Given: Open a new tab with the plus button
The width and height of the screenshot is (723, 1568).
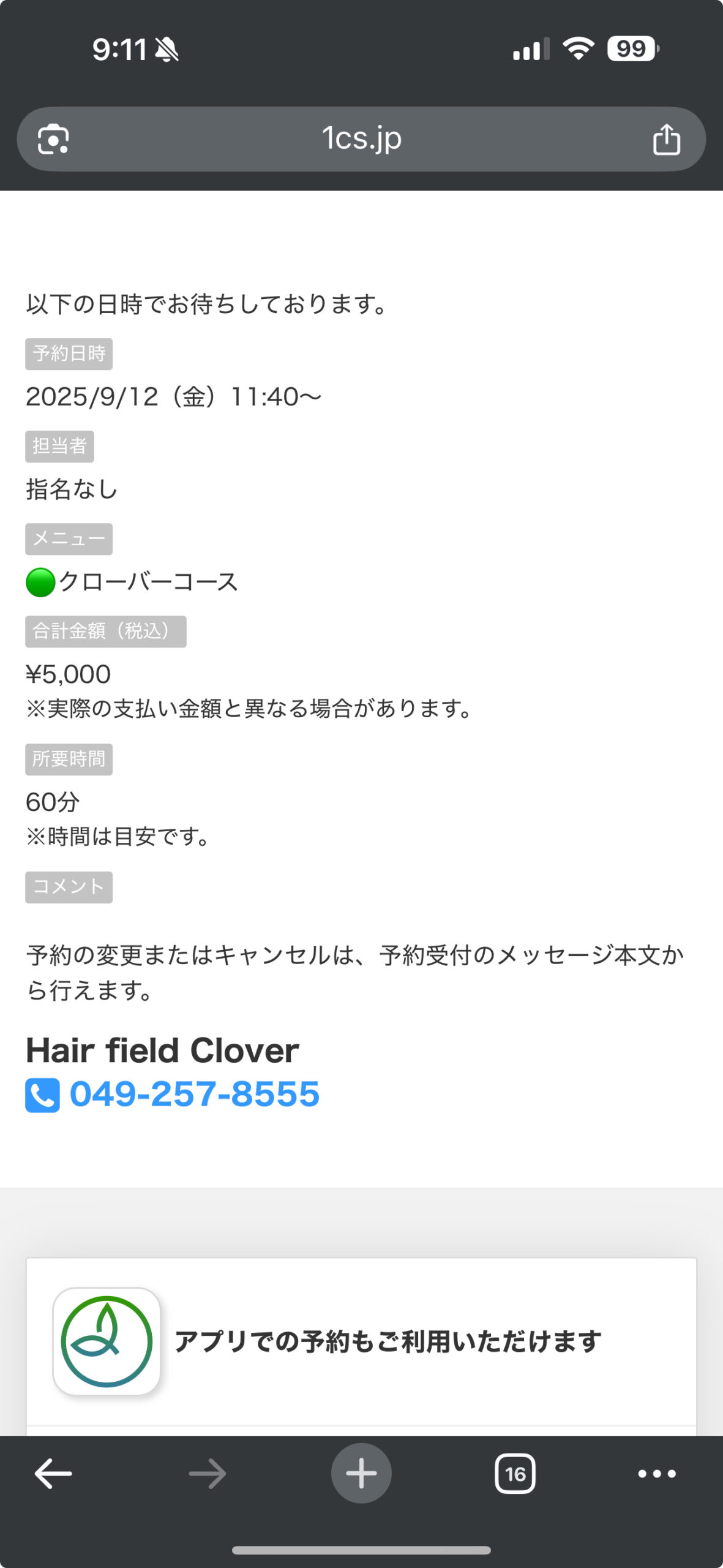Looking at the screenshot, I should point(361,1473).
